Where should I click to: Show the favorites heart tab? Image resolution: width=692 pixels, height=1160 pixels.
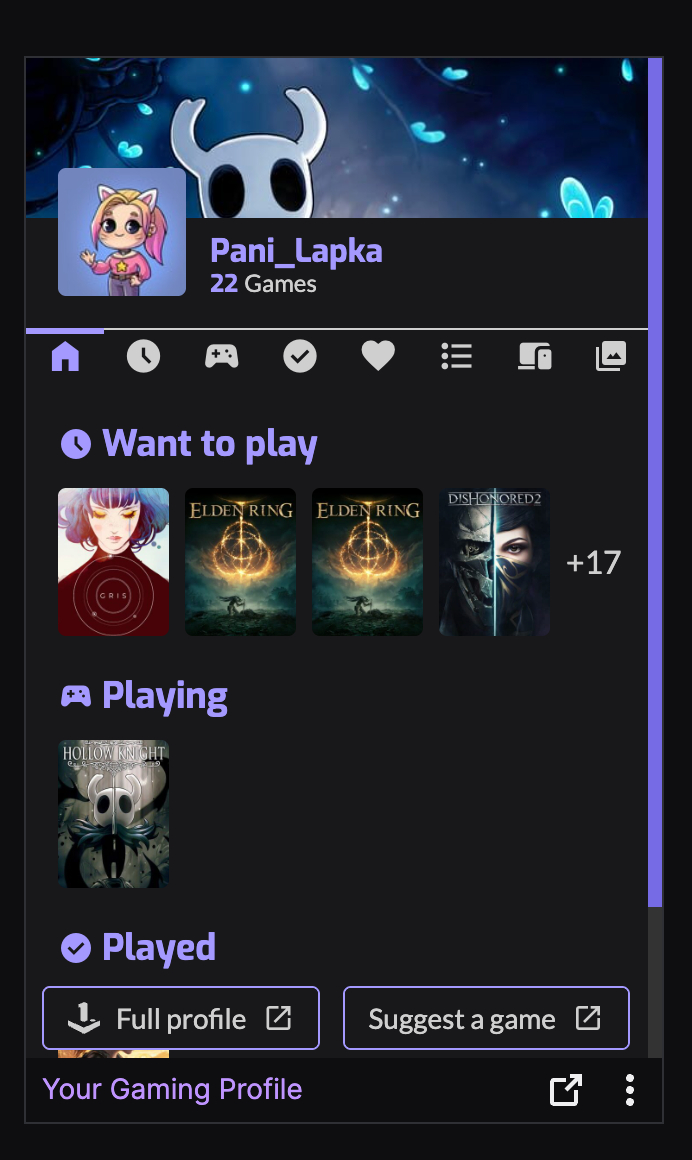coord(378,356)
